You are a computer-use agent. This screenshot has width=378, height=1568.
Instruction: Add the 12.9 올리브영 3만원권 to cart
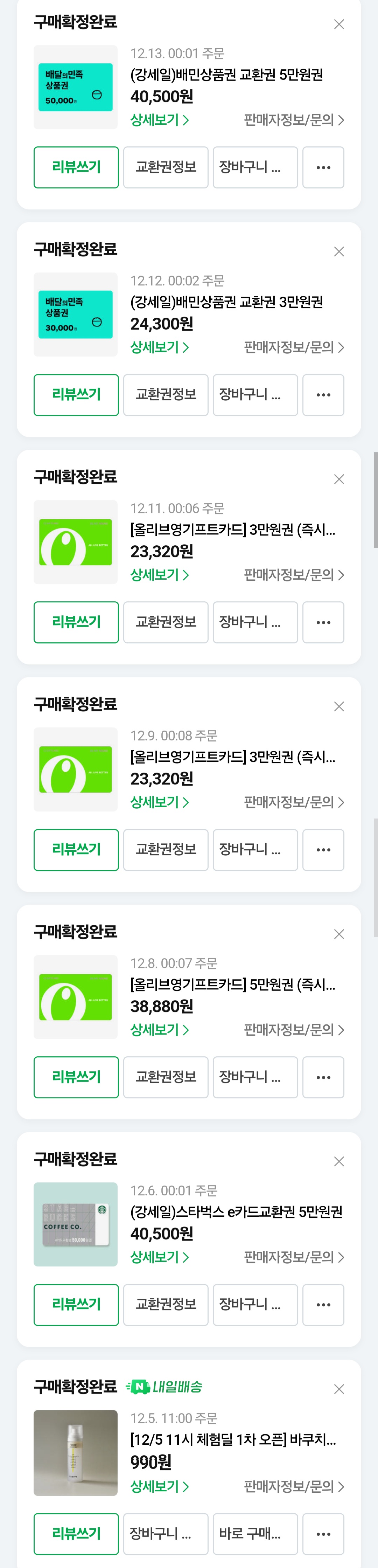(255, 850)
